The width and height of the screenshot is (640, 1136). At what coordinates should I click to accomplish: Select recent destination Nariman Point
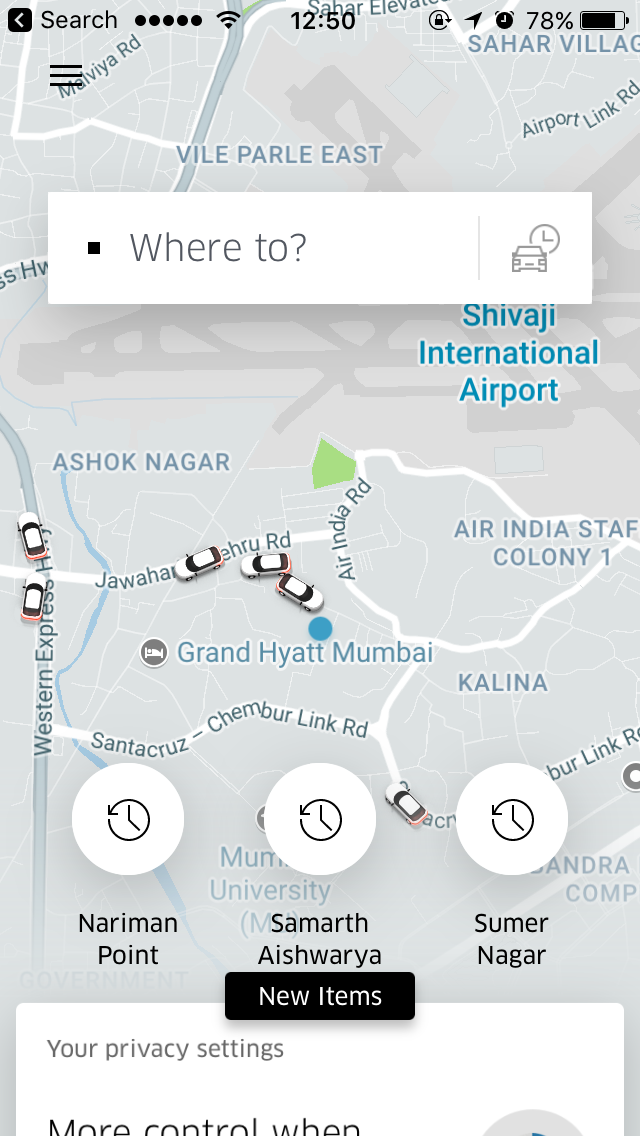click(128, 820)
